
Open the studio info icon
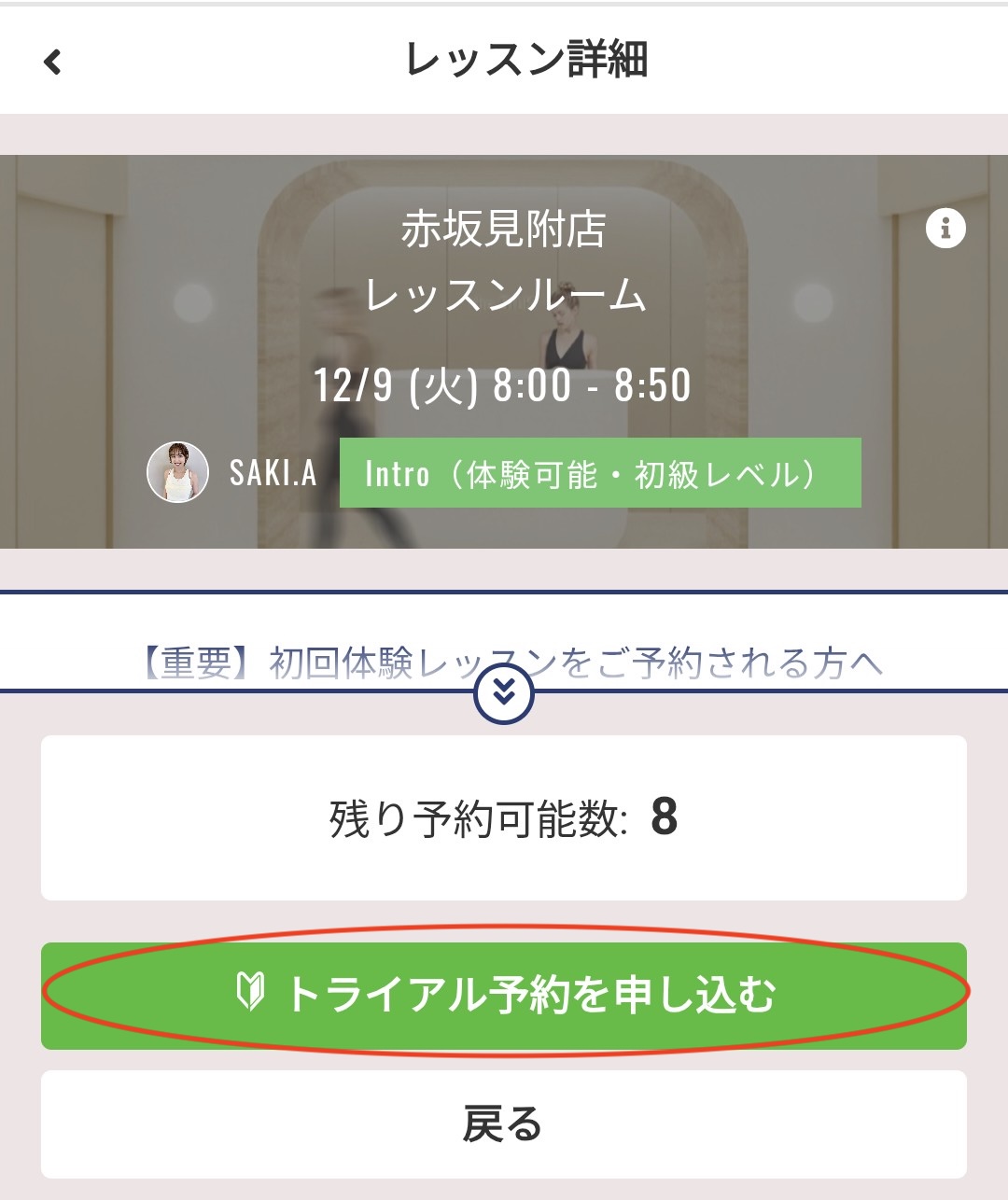tap(945, 228)
